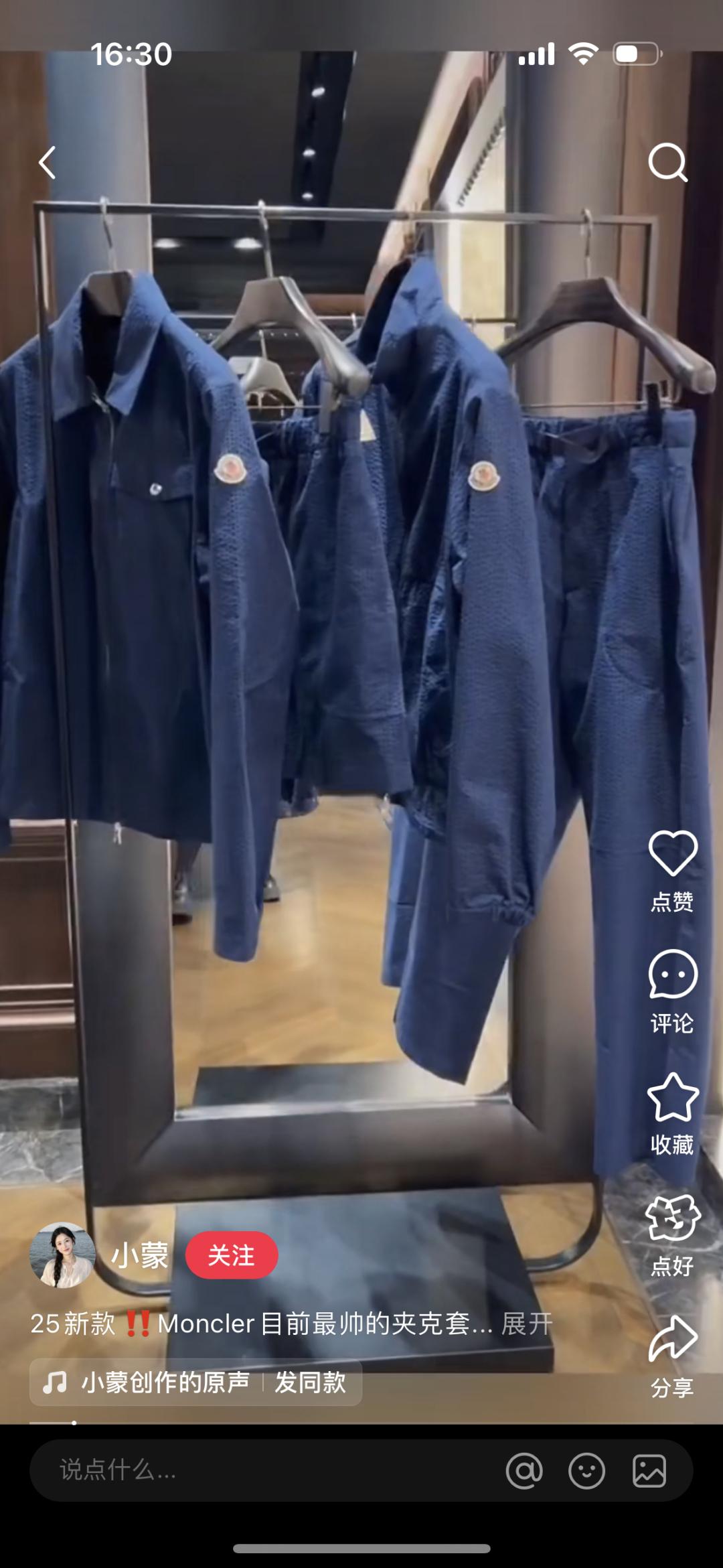Open the search magnifier icon
The height and width of the screenshot is (1568, 723).
tap(667, 162)
